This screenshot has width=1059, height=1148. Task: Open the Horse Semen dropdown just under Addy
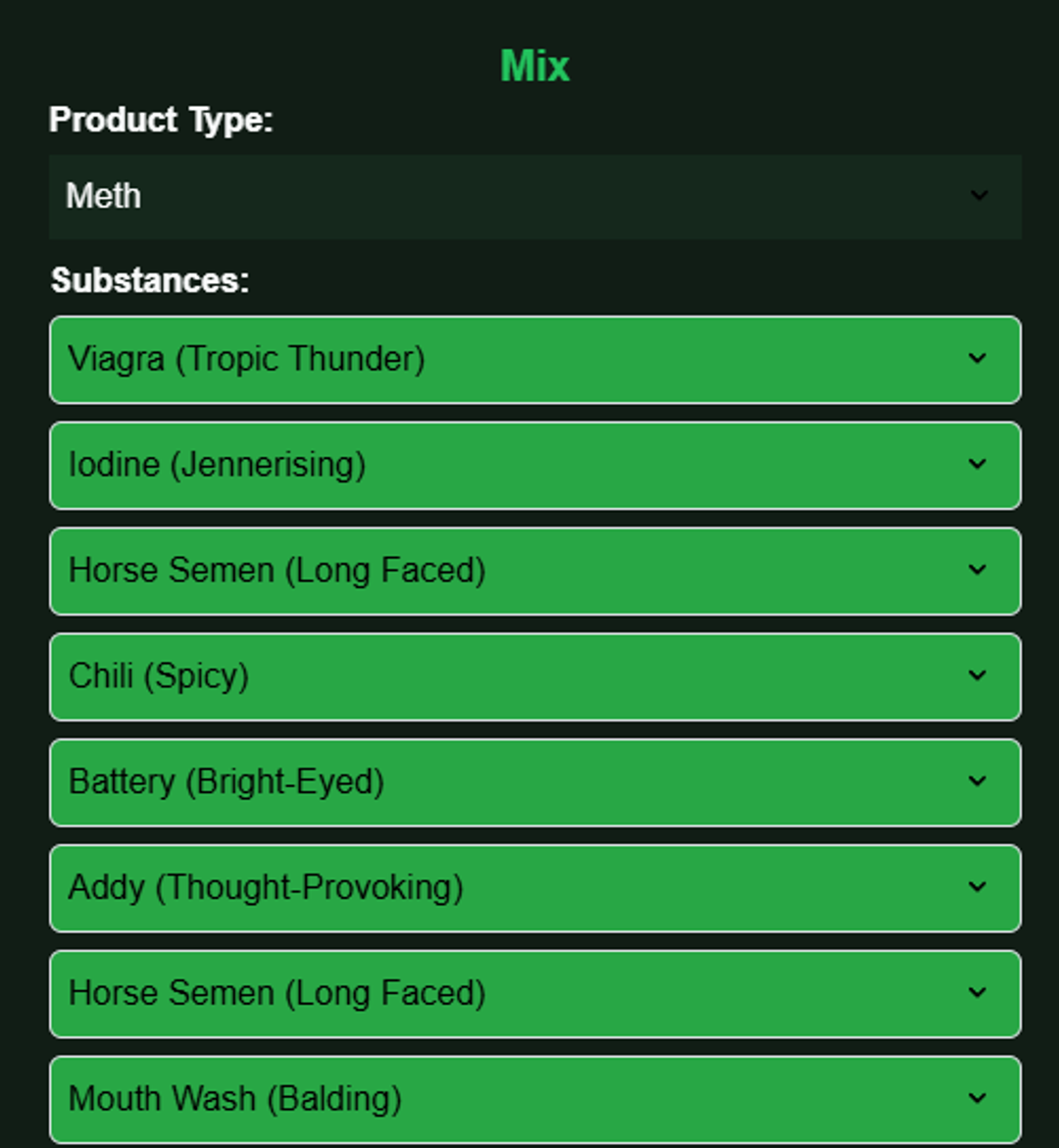tap(534, 994)
